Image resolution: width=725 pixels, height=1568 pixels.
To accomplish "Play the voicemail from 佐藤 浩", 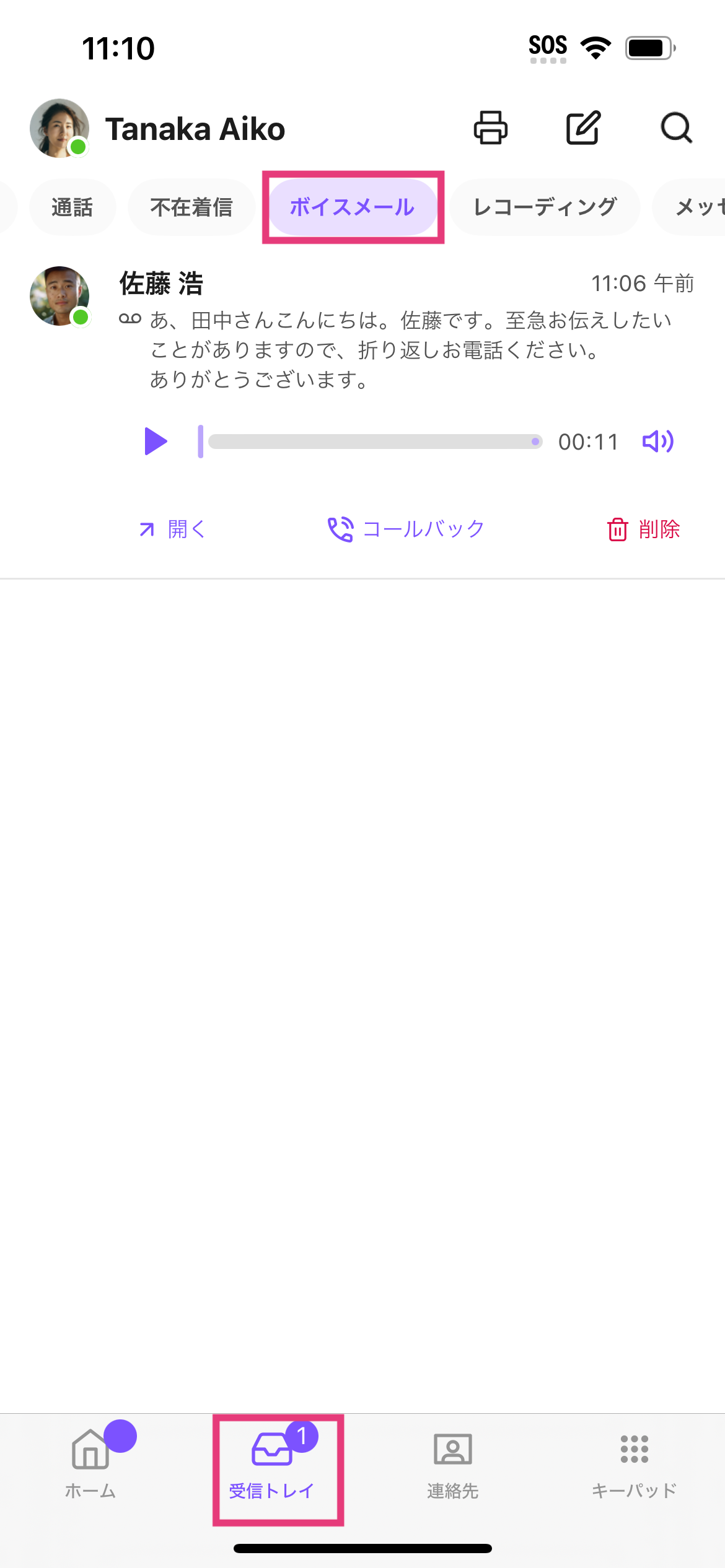I will tap(155, 442).
